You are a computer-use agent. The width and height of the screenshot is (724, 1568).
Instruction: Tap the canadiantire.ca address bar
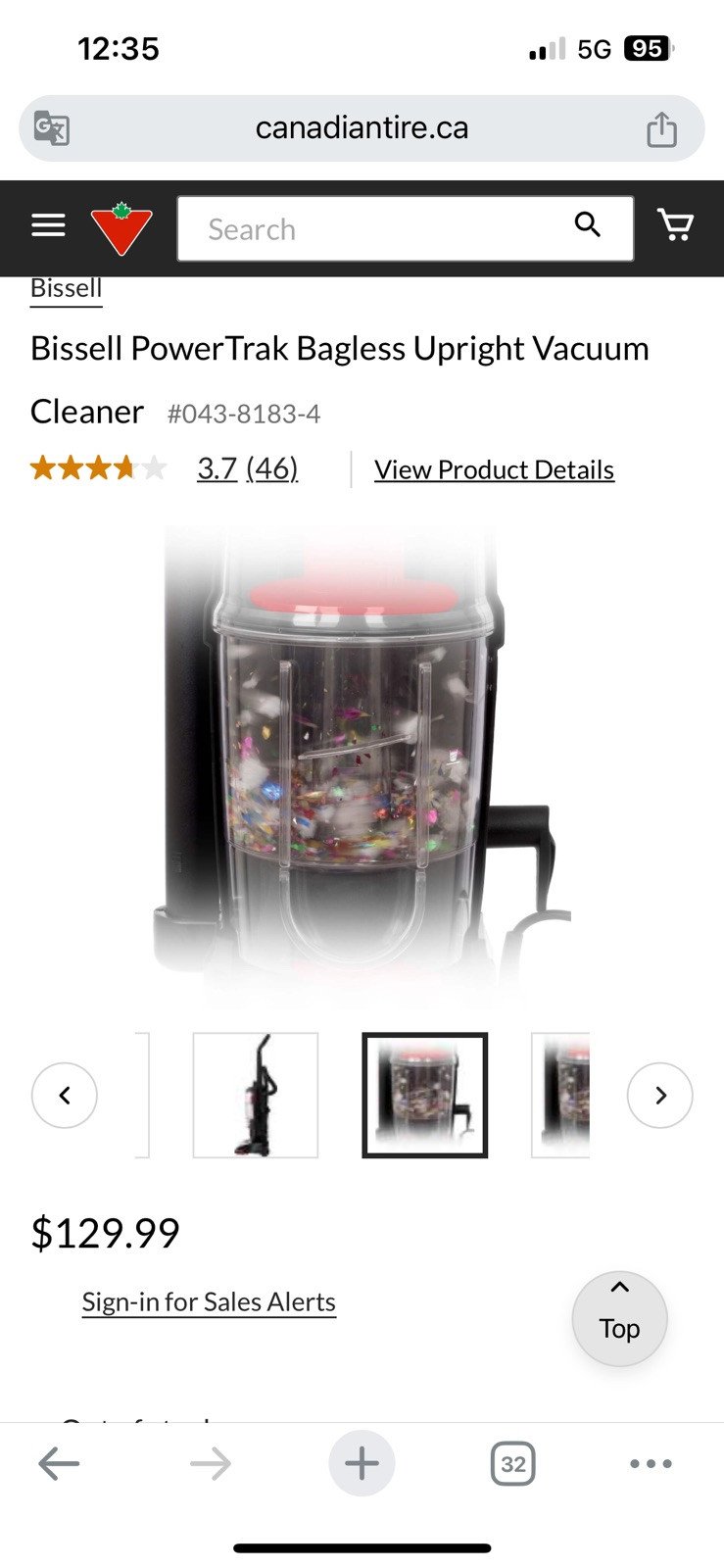pos(362,128)
